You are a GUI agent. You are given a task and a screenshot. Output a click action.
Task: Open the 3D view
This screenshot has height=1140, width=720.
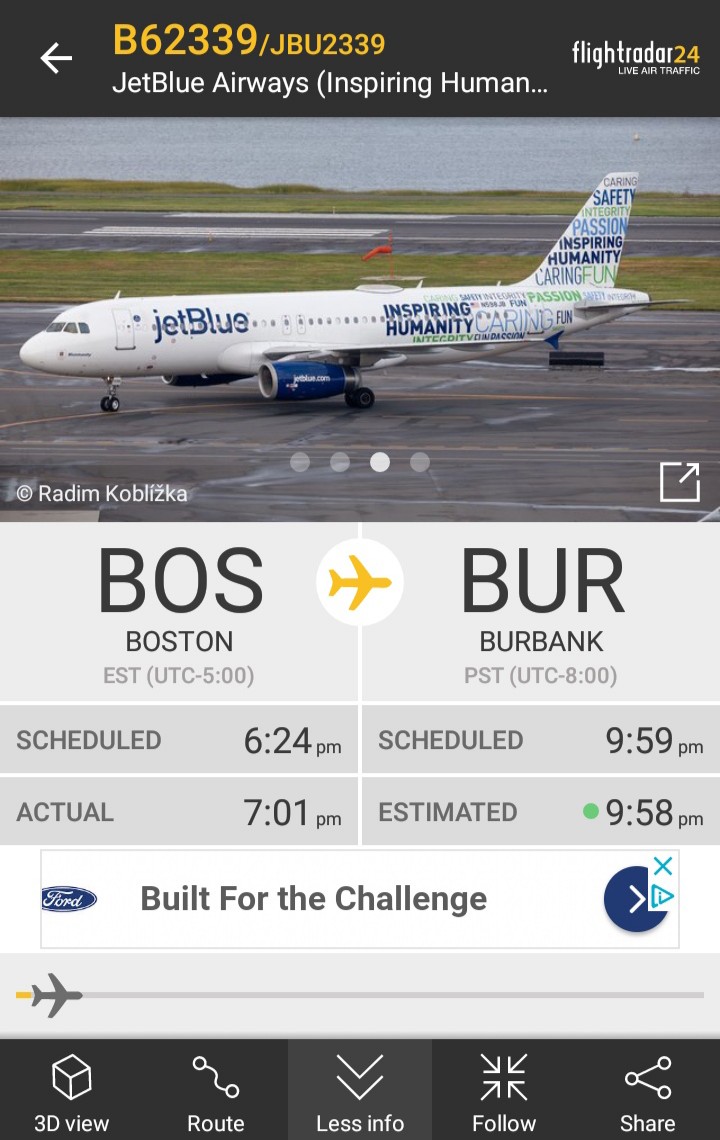pos(72,1092)
